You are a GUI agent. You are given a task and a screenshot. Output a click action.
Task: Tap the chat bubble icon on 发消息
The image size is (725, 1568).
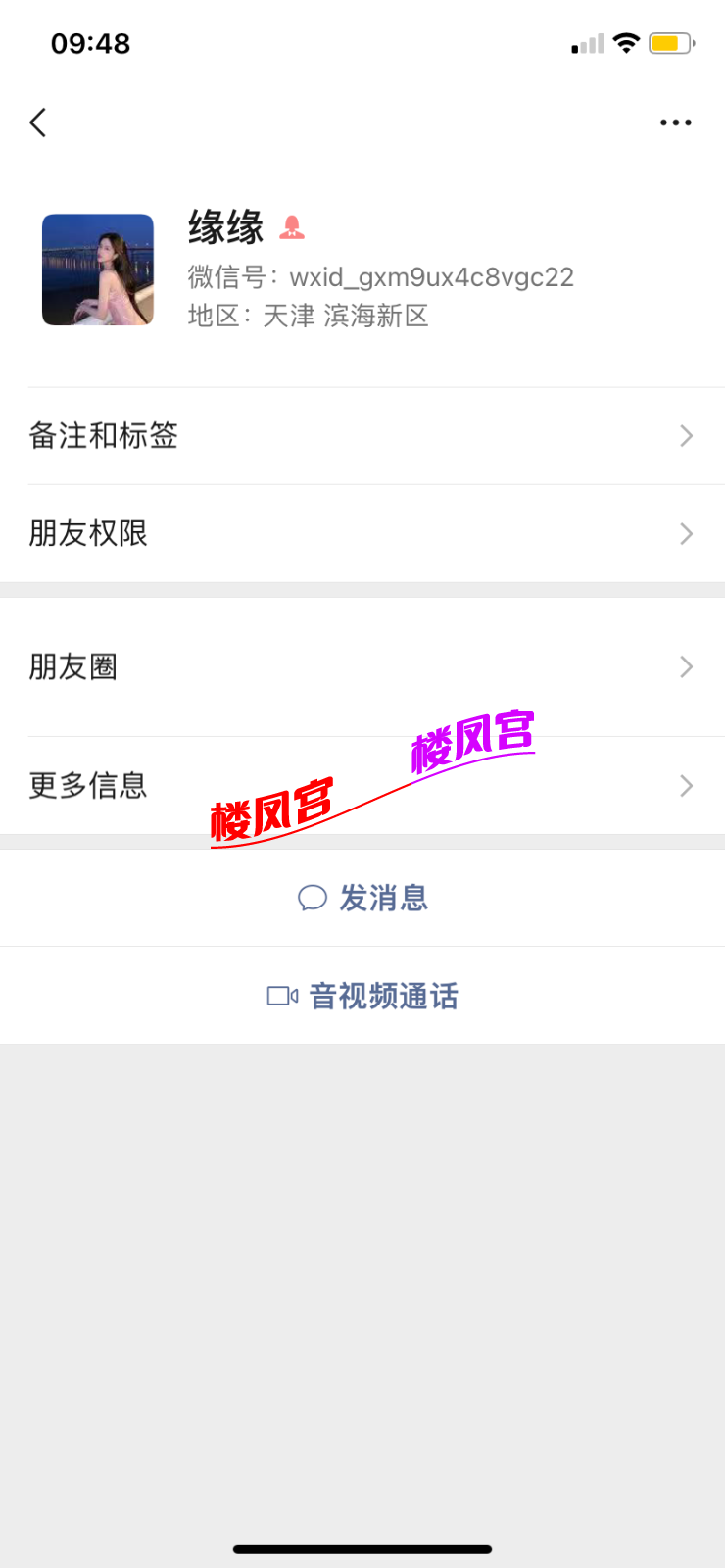313,898
